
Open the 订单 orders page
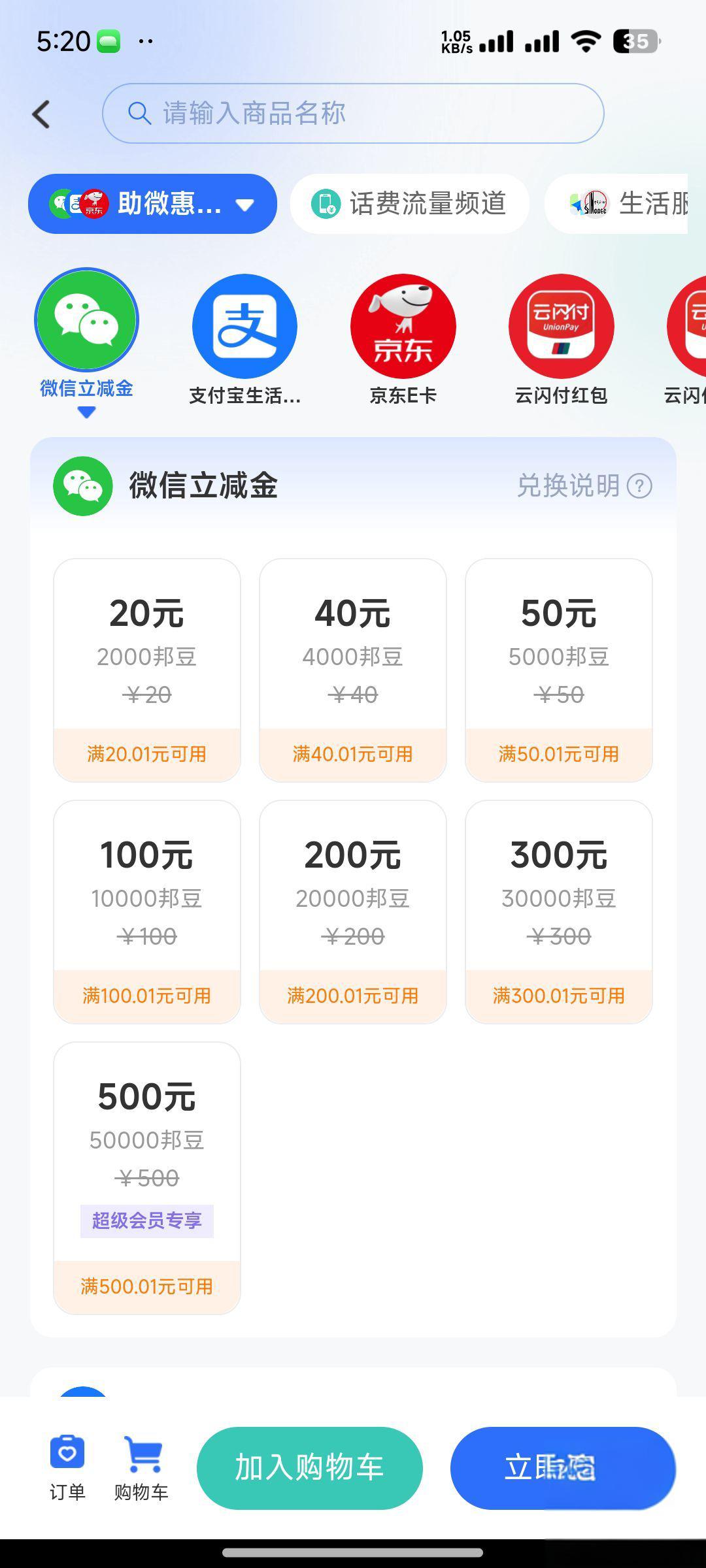(x=67, y=1468)
